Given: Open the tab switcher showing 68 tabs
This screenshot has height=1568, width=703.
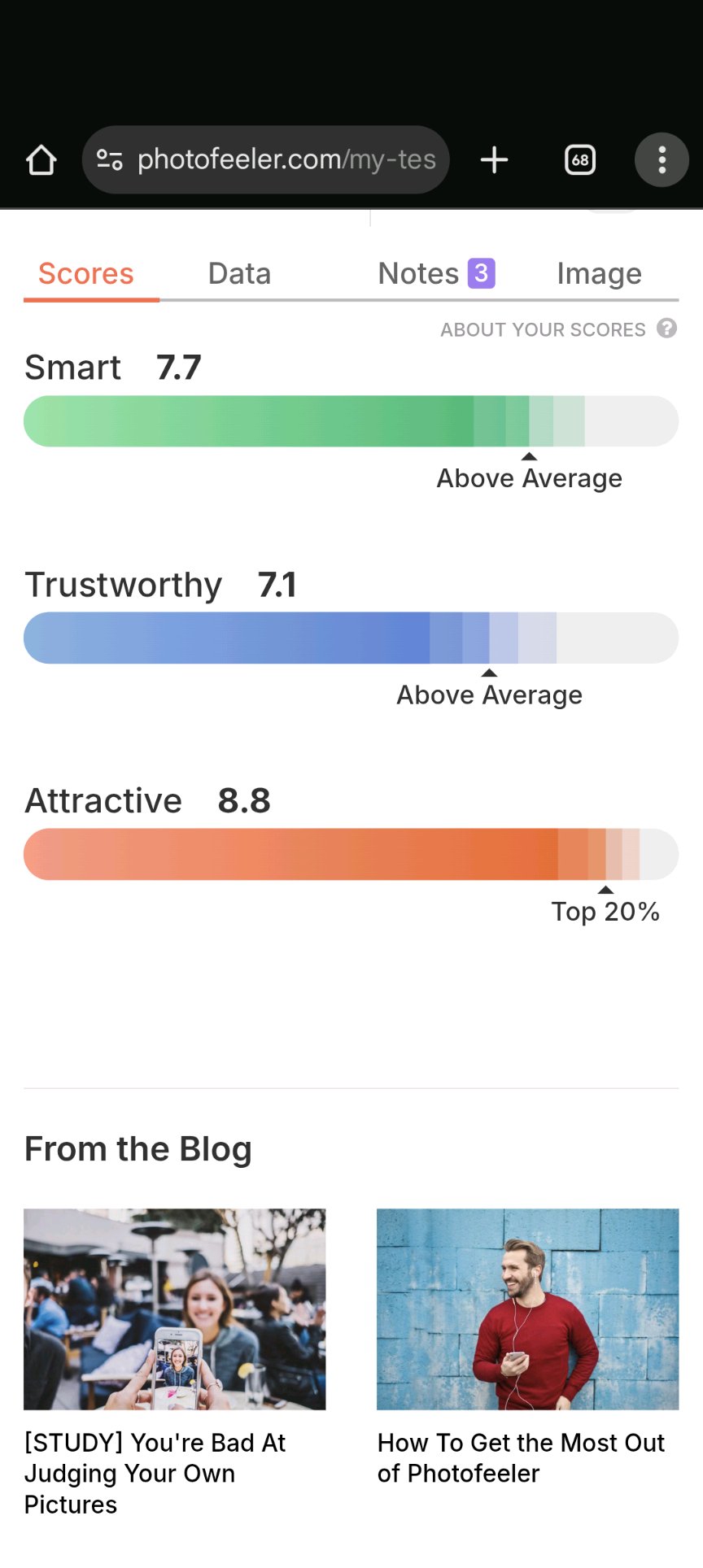Looking at the screenshot, I should click(580, 160).
